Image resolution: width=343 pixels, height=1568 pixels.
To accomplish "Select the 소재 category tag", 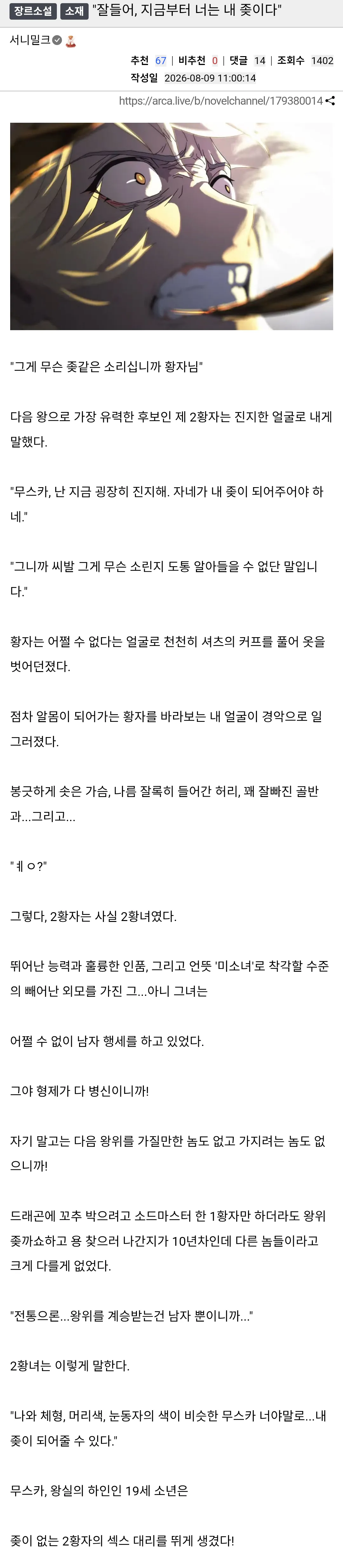I will click(74, 11).
